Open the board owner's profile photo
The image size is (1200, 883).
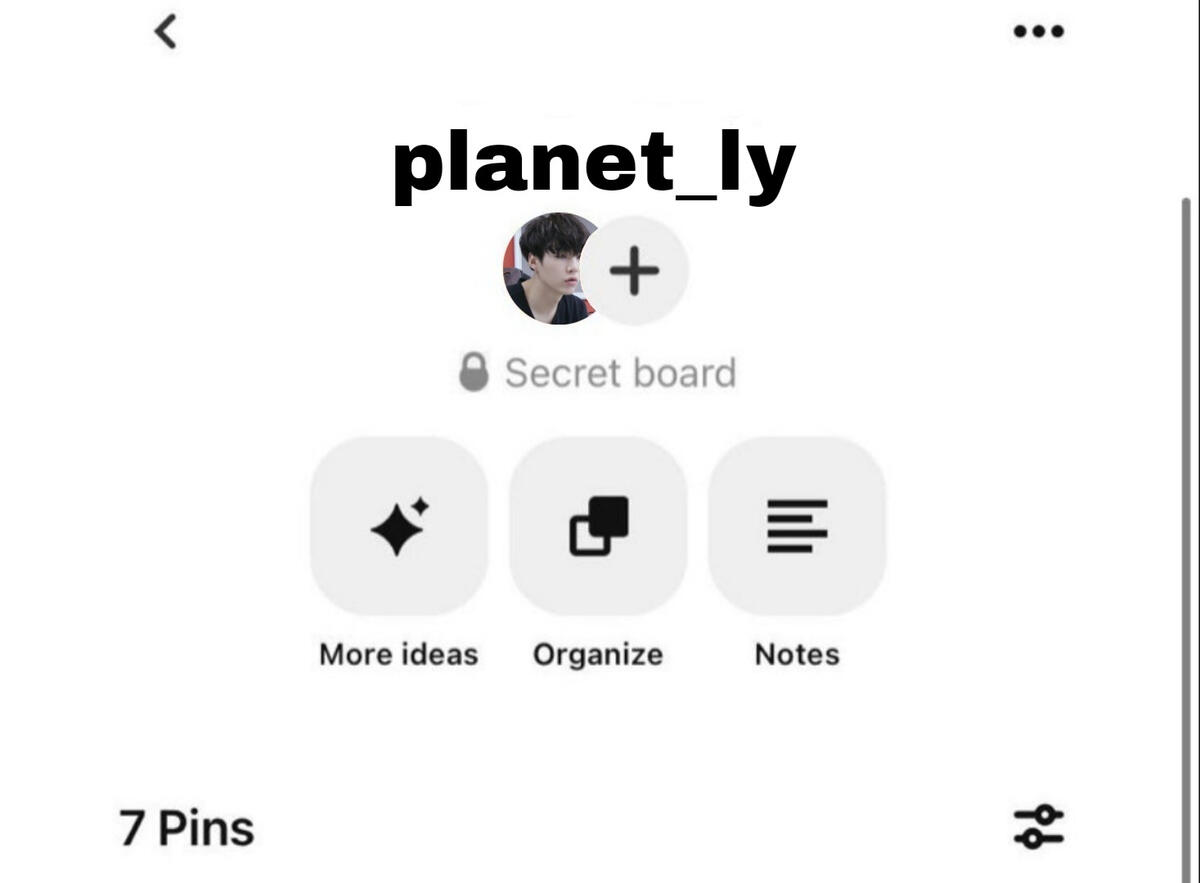pyautogui.click(x=543, y=269)
